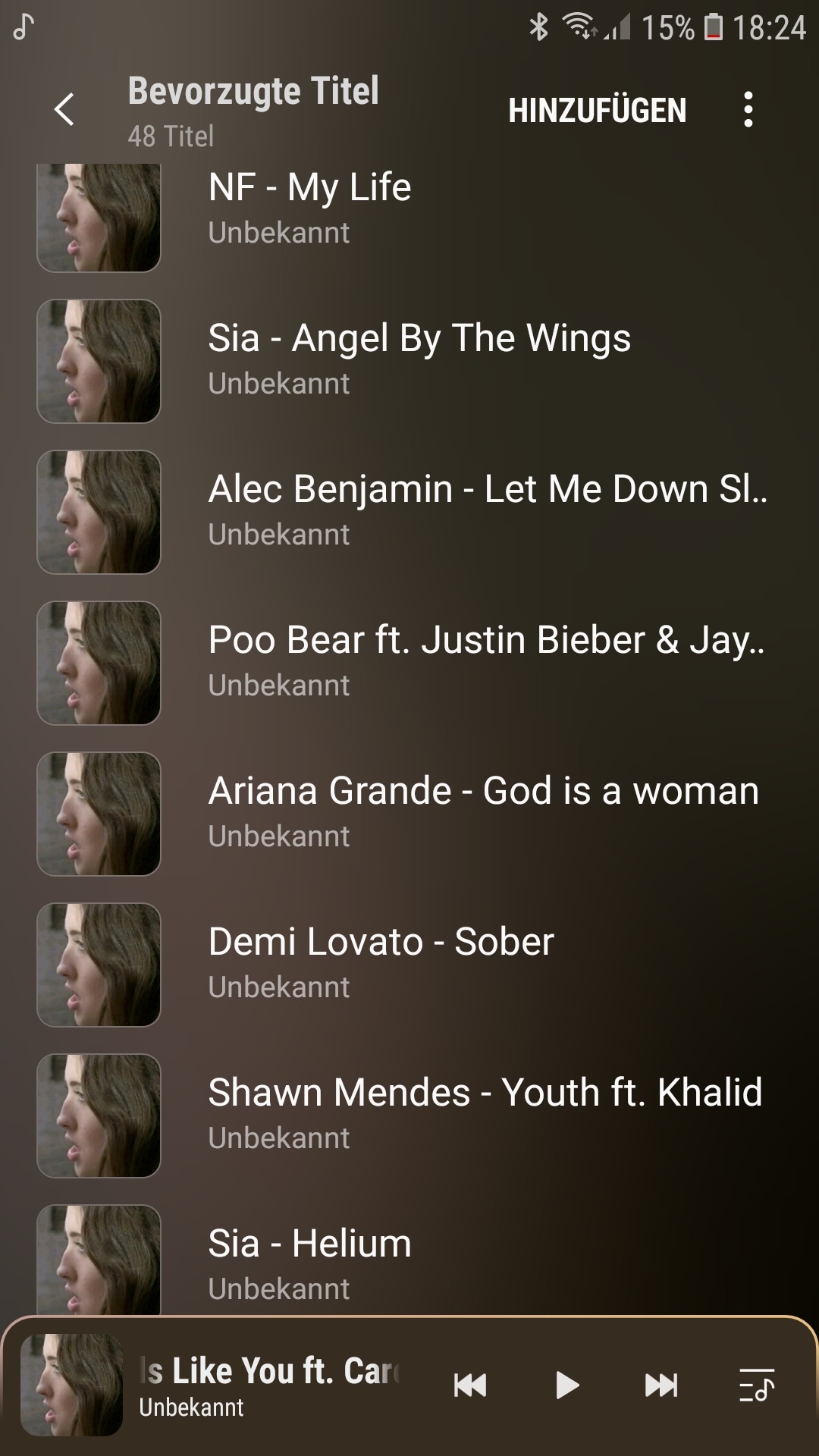Skip to the previous track
Viewport: 819px width, 1456px height.
tap(470, 1385)
